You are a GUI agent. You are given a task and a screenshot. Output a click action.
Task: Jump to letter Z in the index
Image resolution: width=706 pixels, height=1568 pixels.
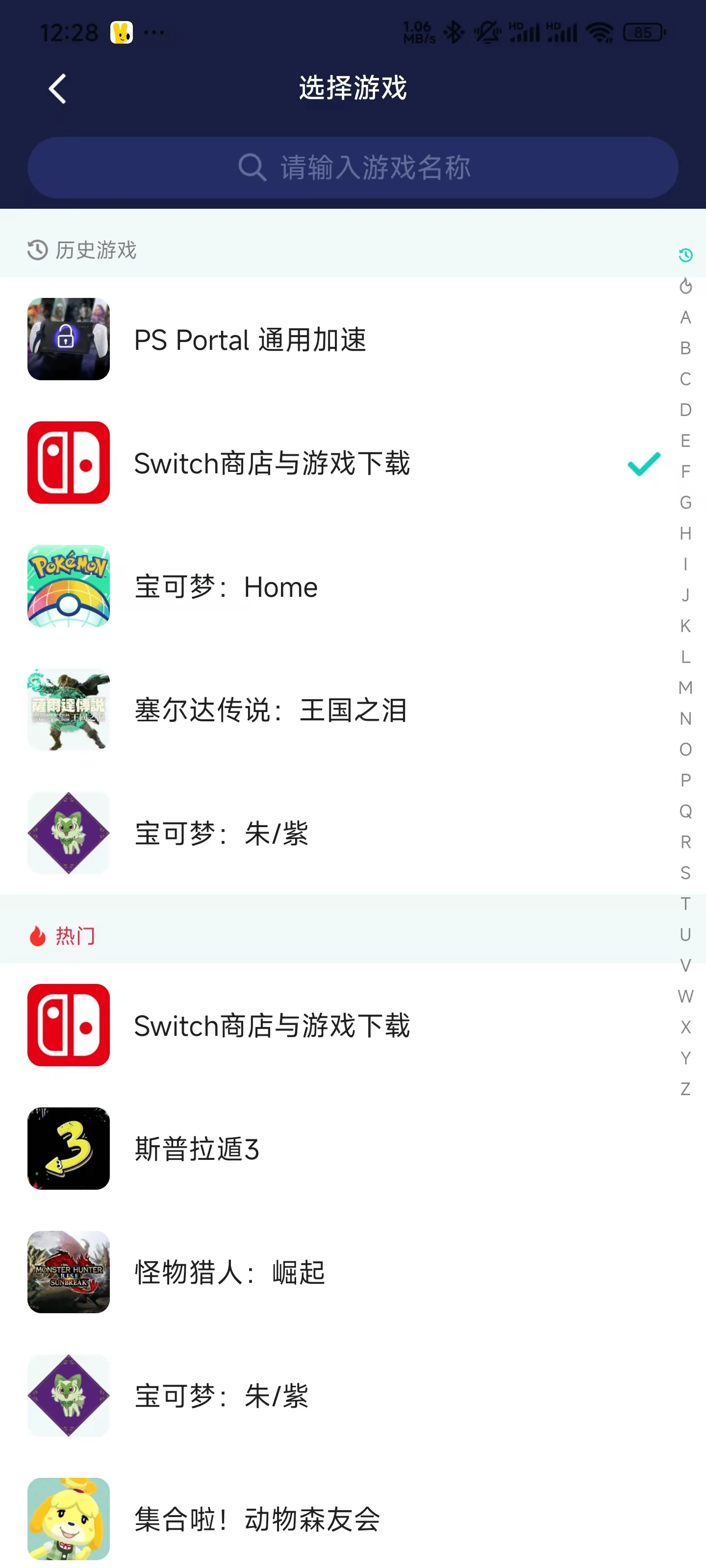(x=686, y=1089)
